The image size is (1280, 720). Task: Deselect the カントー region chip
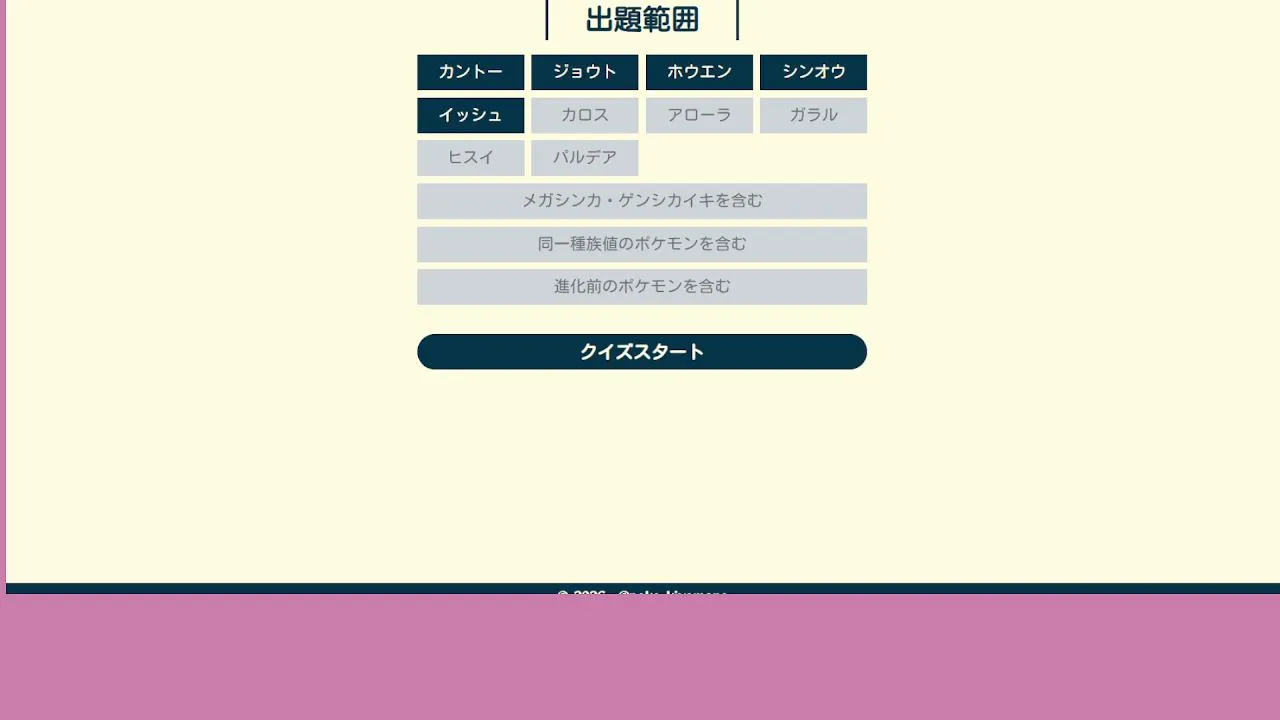470,72
